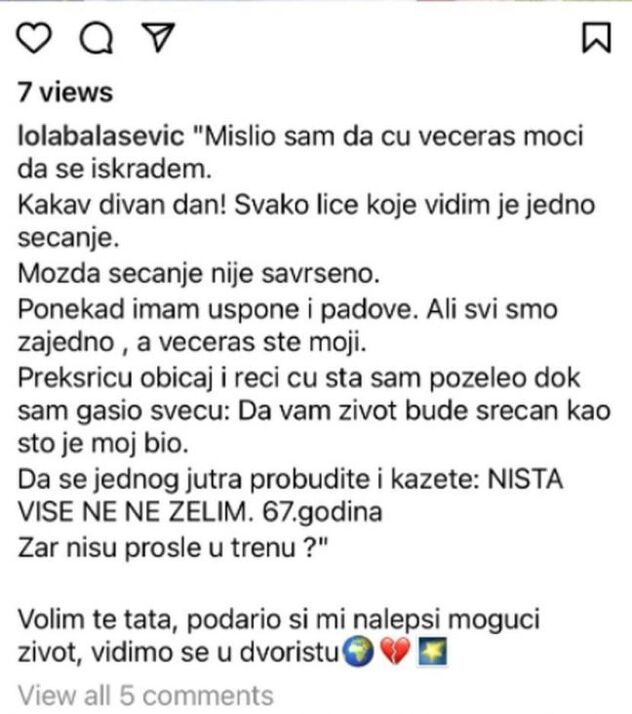
Task: View all 5 comments
Action: (x=145, y=695)
